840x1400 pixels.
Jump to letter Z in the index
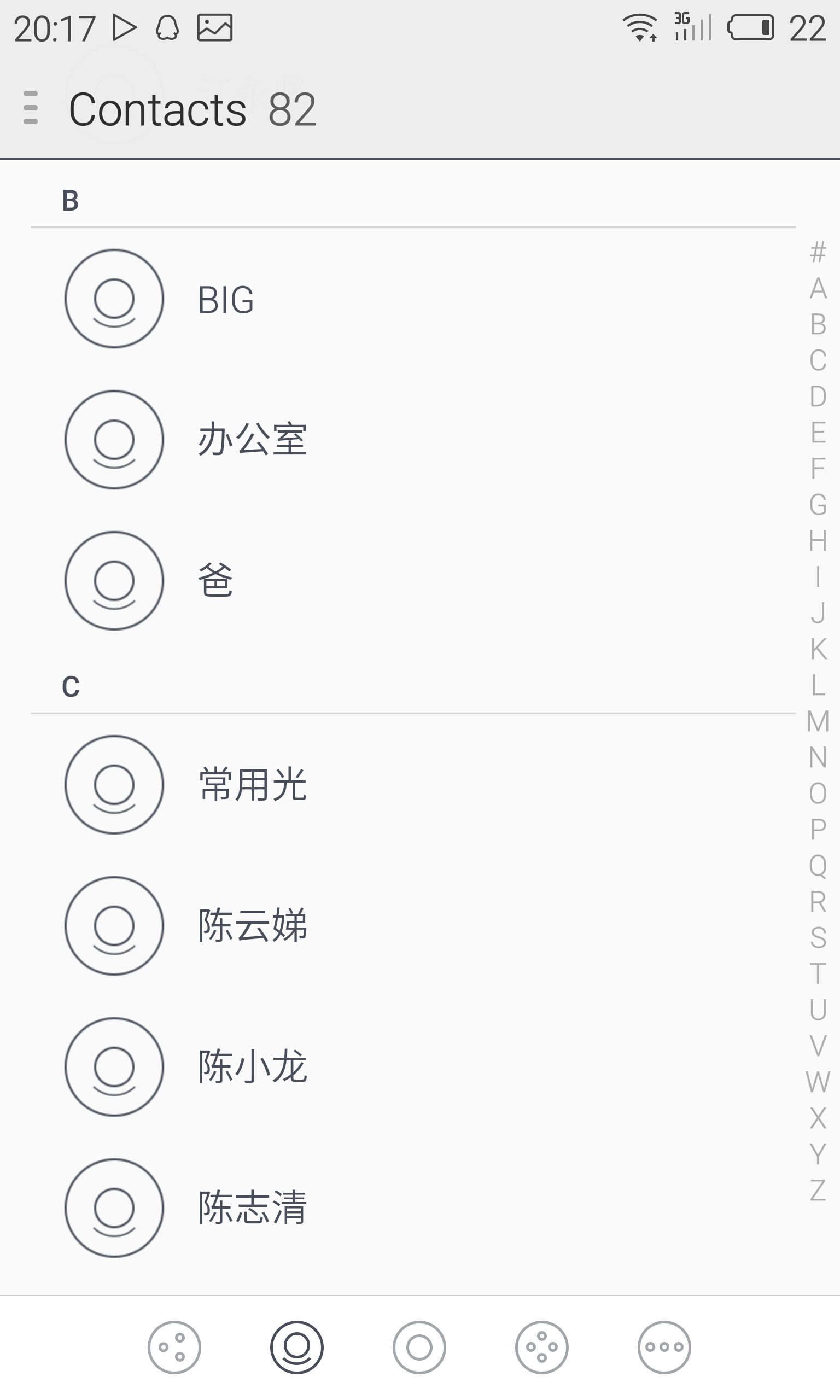click(818, 1190)
